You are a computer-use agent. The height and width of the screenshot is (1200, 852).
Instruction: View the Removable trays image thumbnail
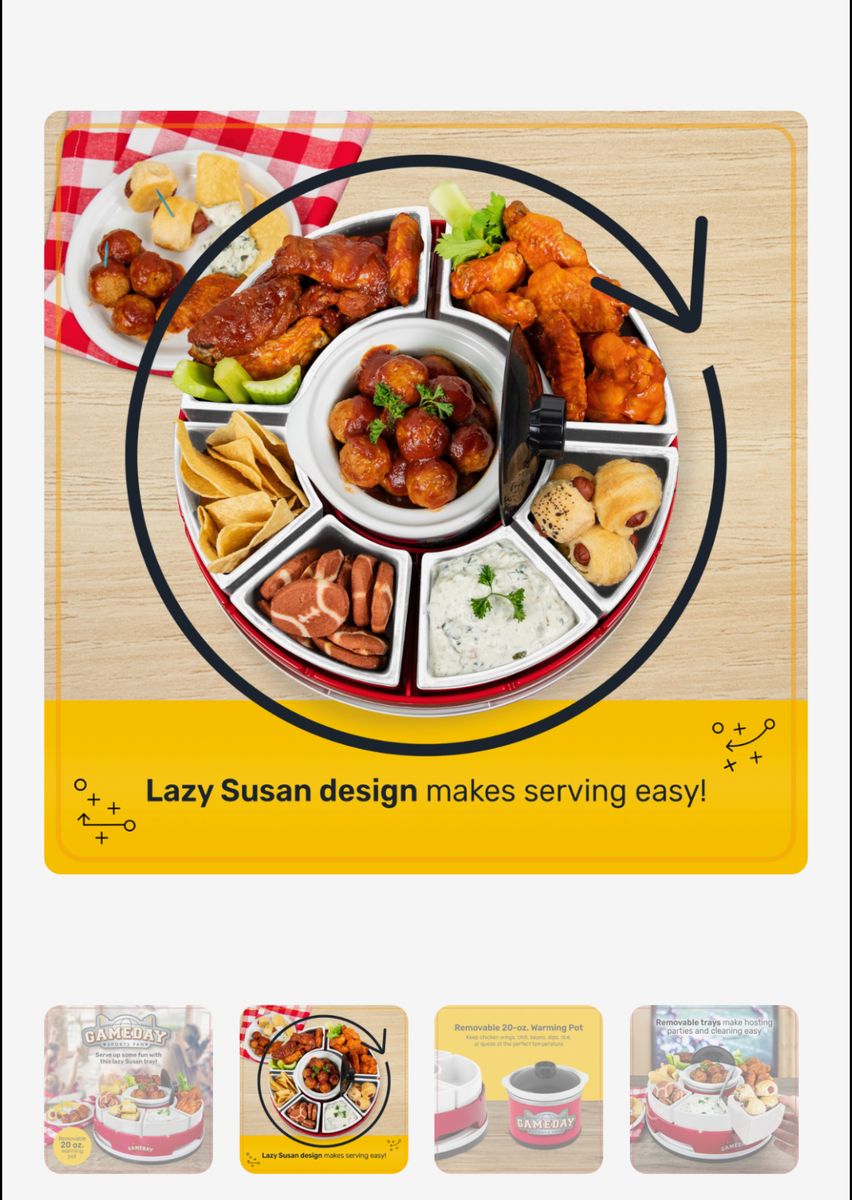(x=714, y=1089)
